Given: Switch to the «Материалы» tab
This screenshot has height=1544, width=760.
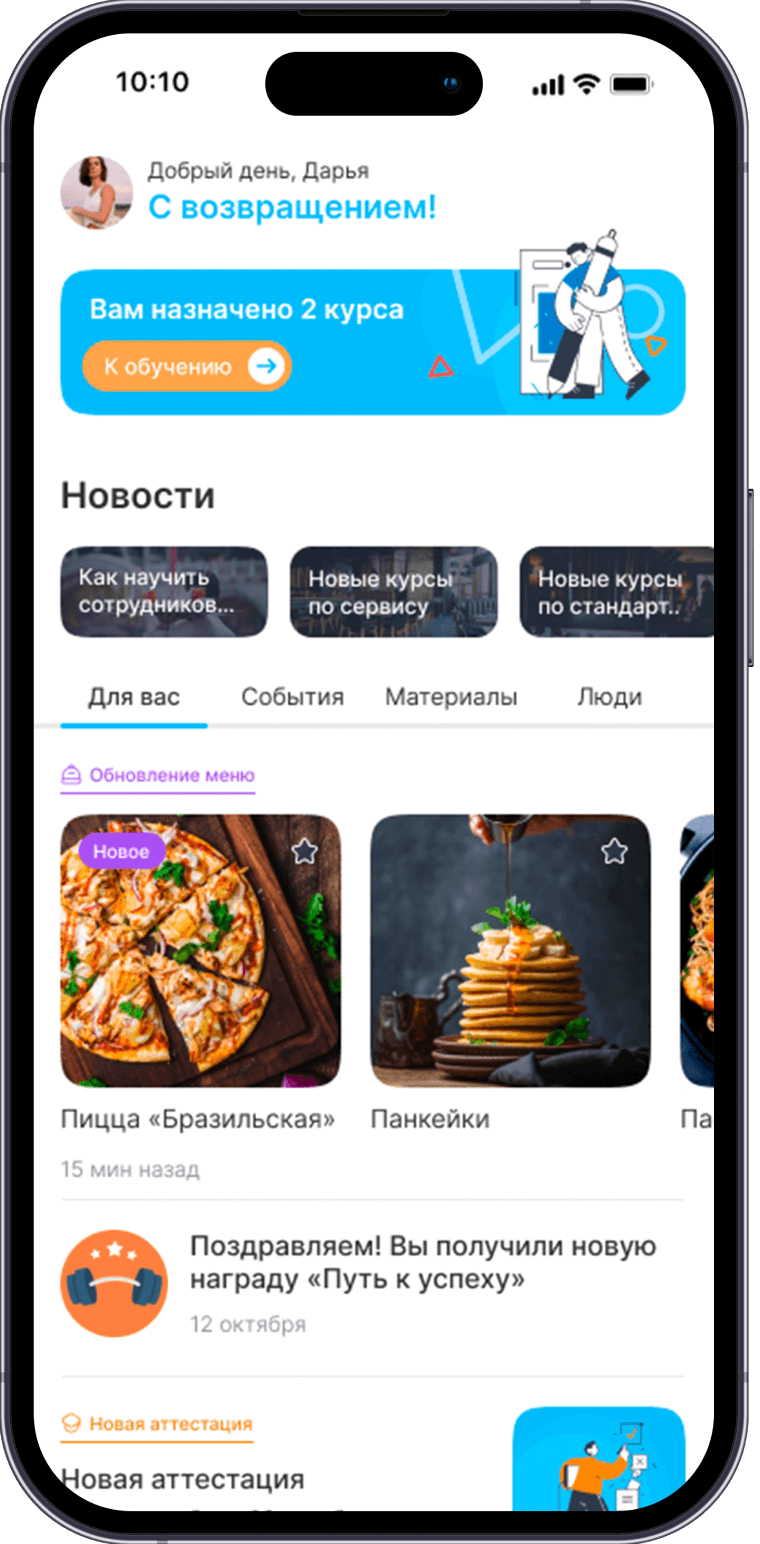Looking at the screenshot, I should tap(451, 697).
